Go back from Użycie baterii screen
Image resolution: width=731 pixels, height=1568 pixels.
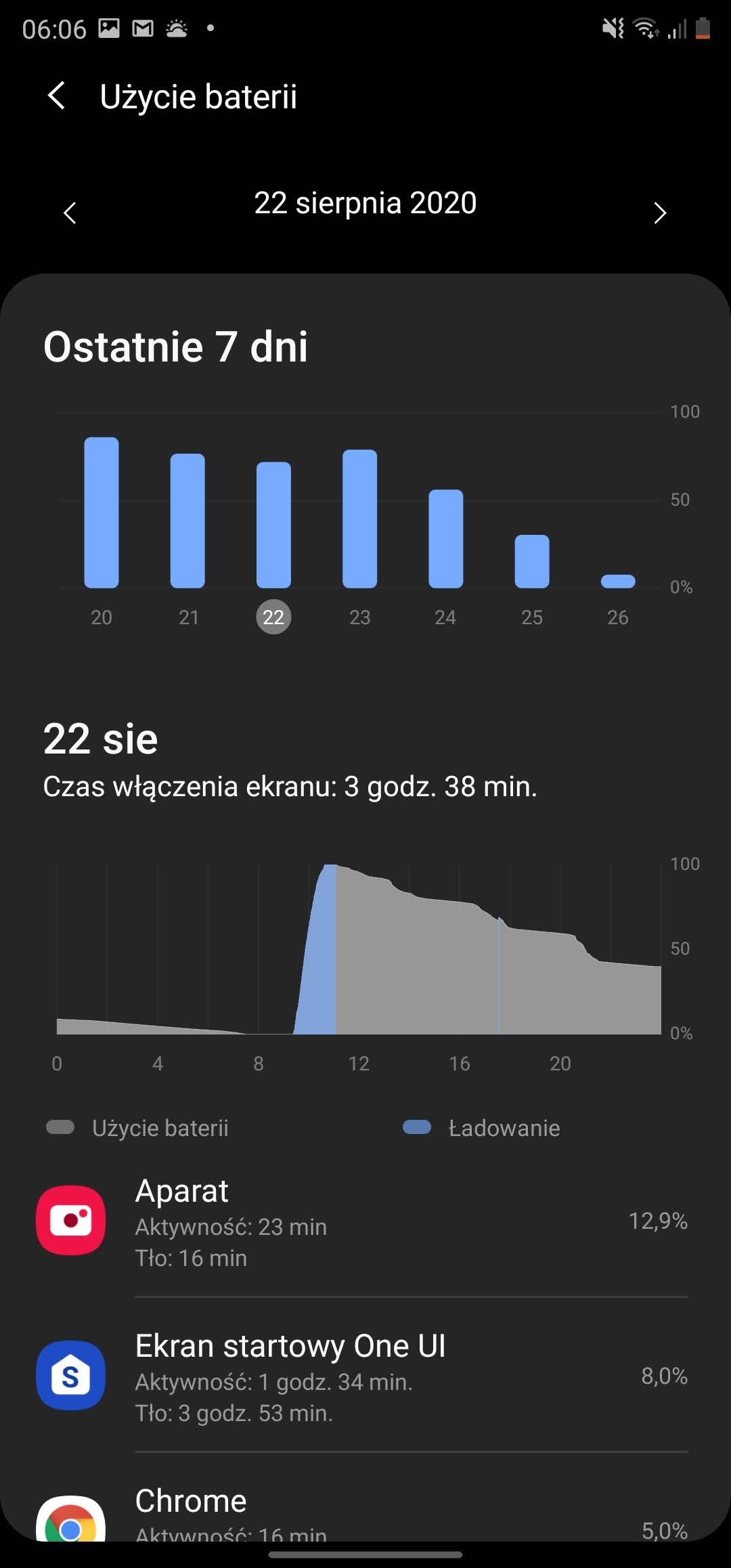58,95
